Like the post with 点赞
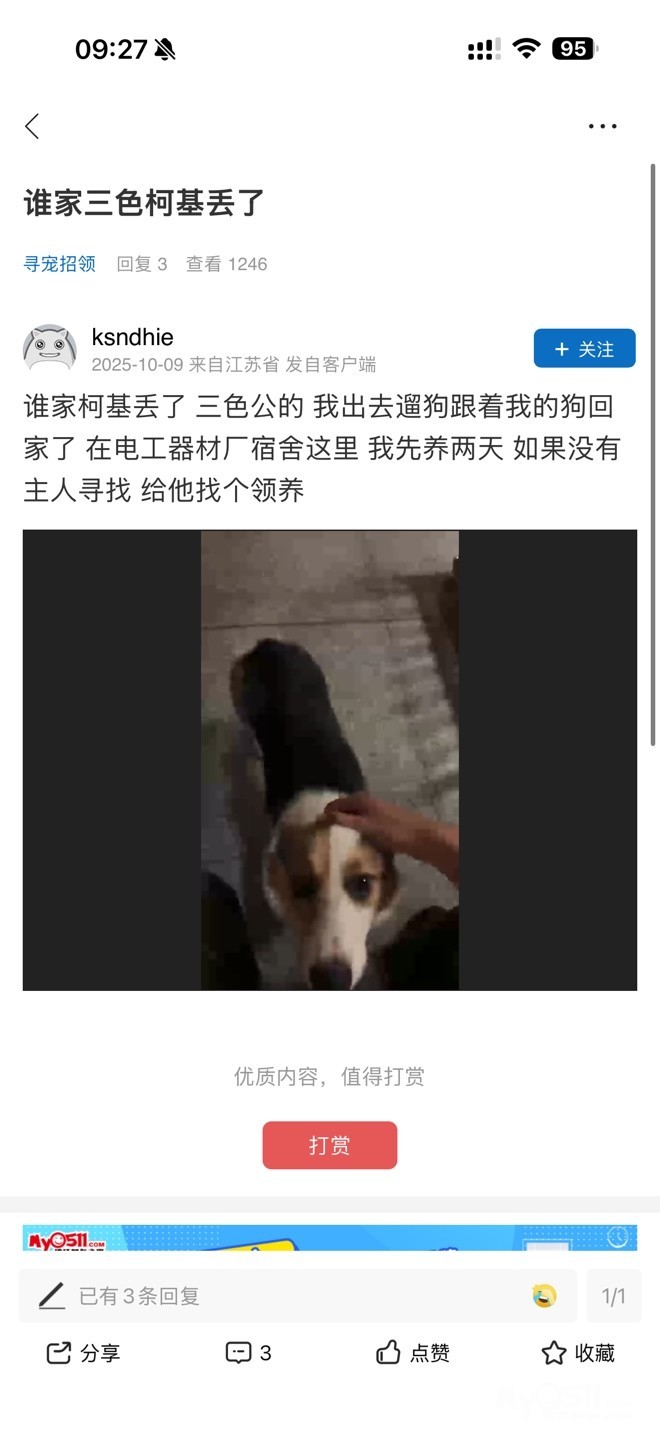This screenshot has height=1434, width=660. pos(413,1353)
